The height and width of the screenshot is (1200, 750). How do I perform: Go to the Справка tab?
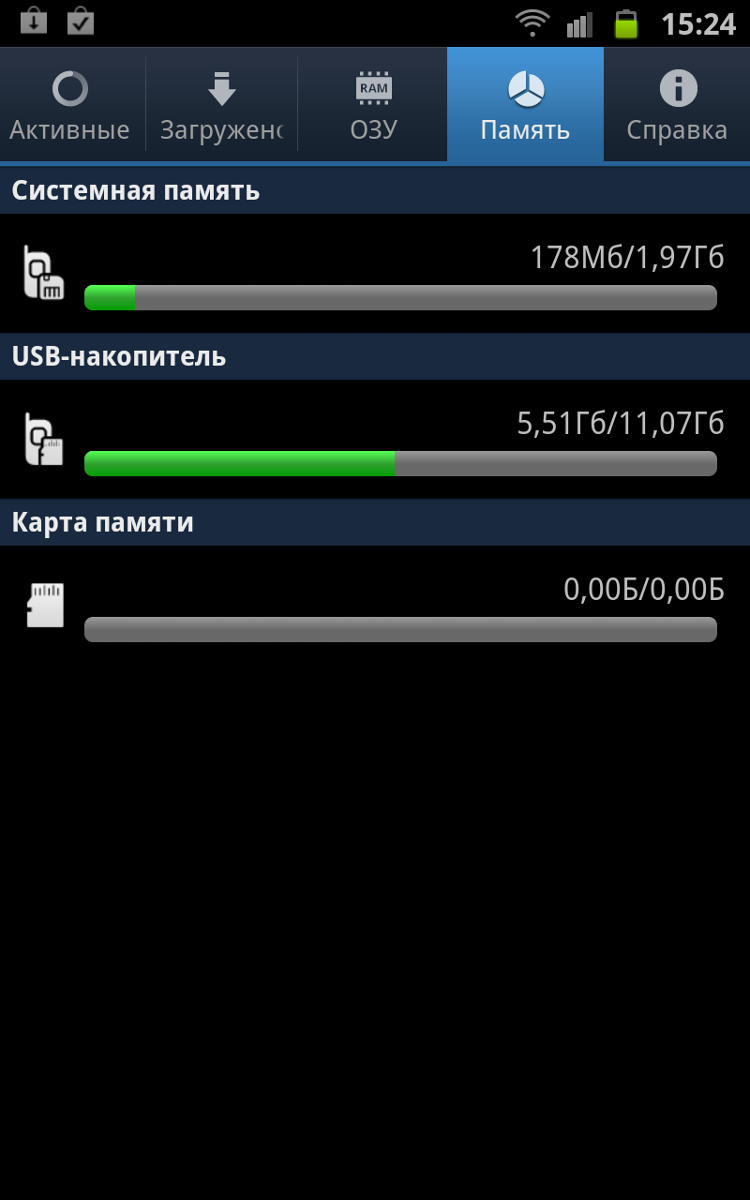(x=677, y=105)
